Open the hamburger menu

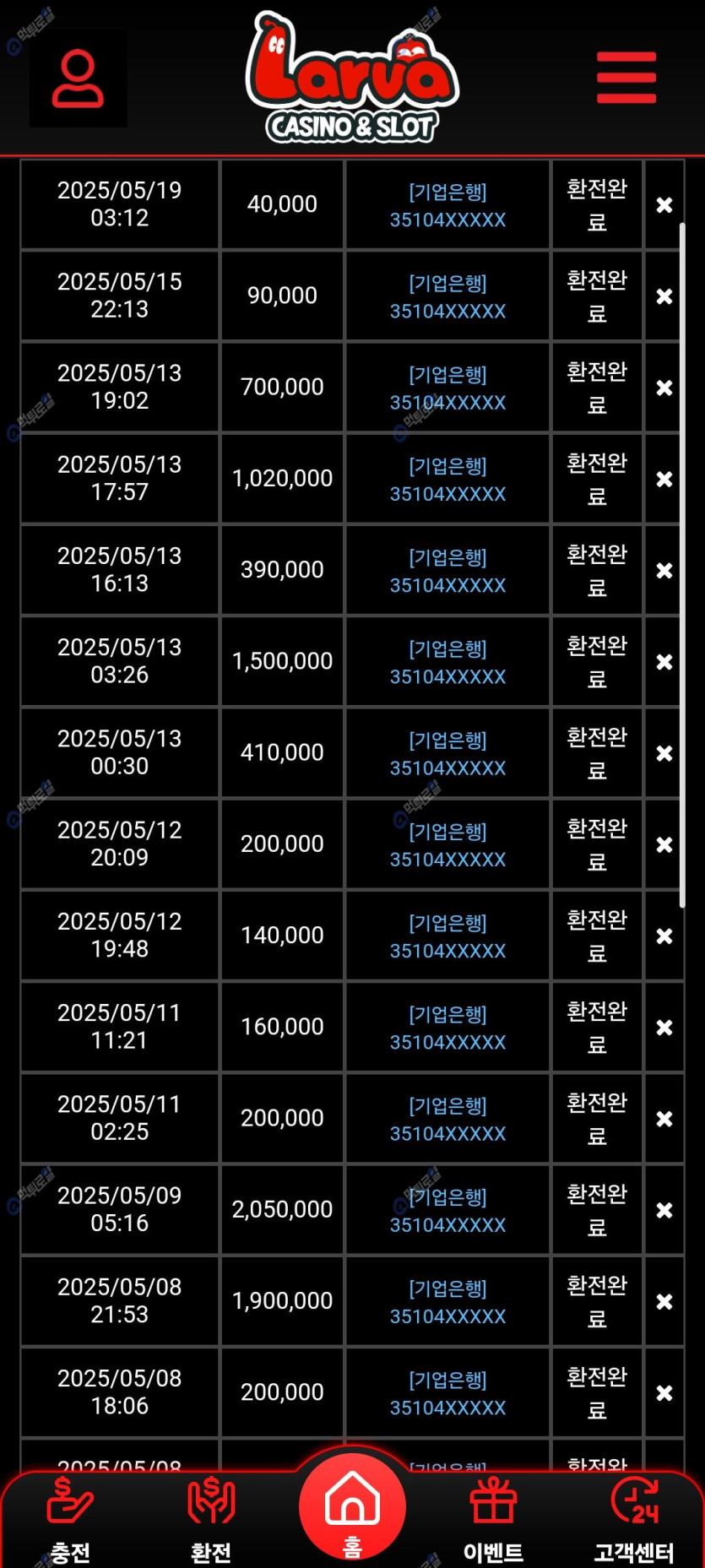(626, 78)
